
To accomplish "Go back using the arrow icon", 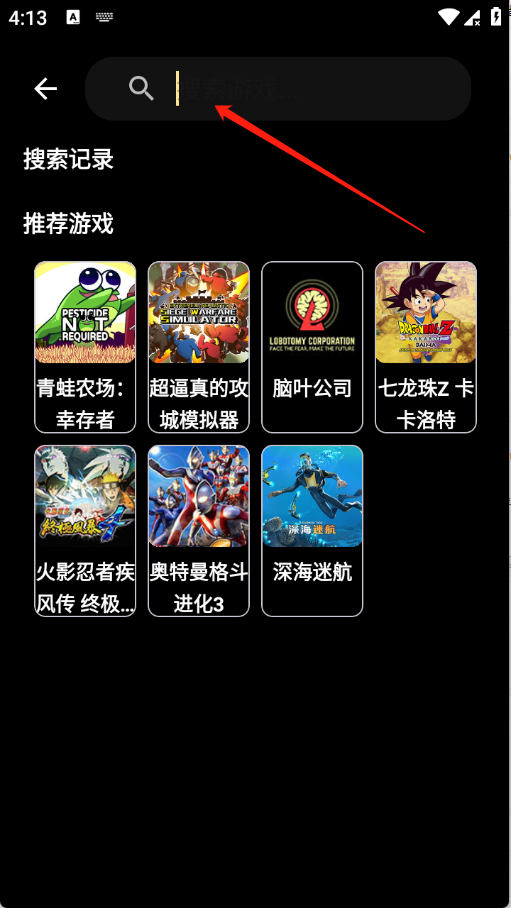I will pyautogui.click(x=45, y=89).
